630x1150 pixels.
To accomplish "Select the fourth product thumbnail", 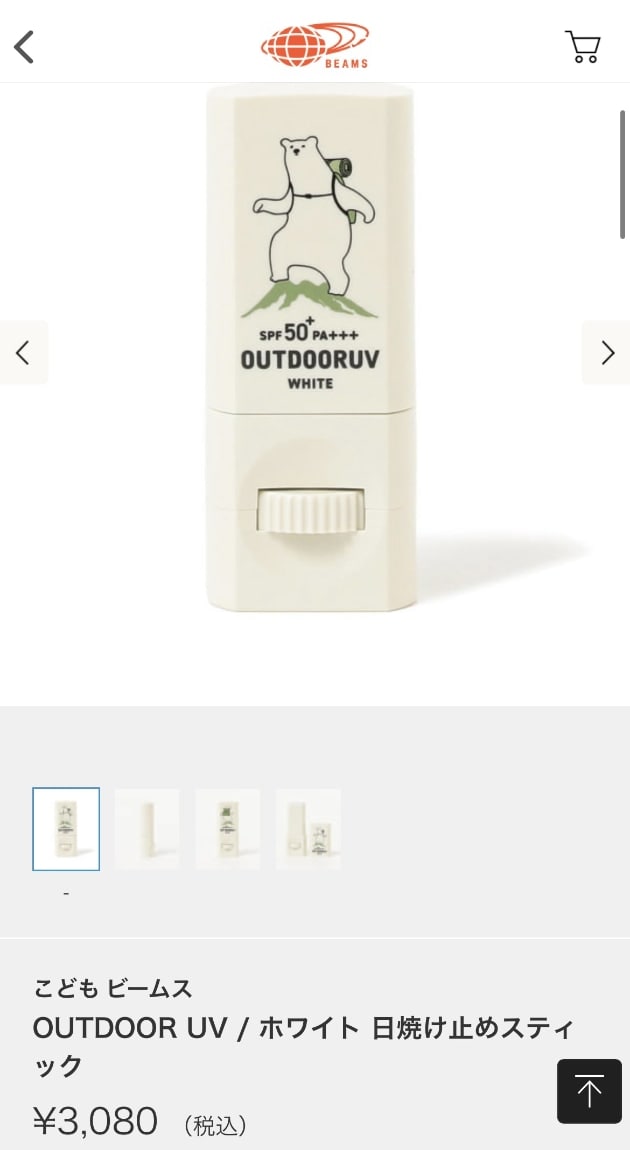I will click(x=308, y=829).
